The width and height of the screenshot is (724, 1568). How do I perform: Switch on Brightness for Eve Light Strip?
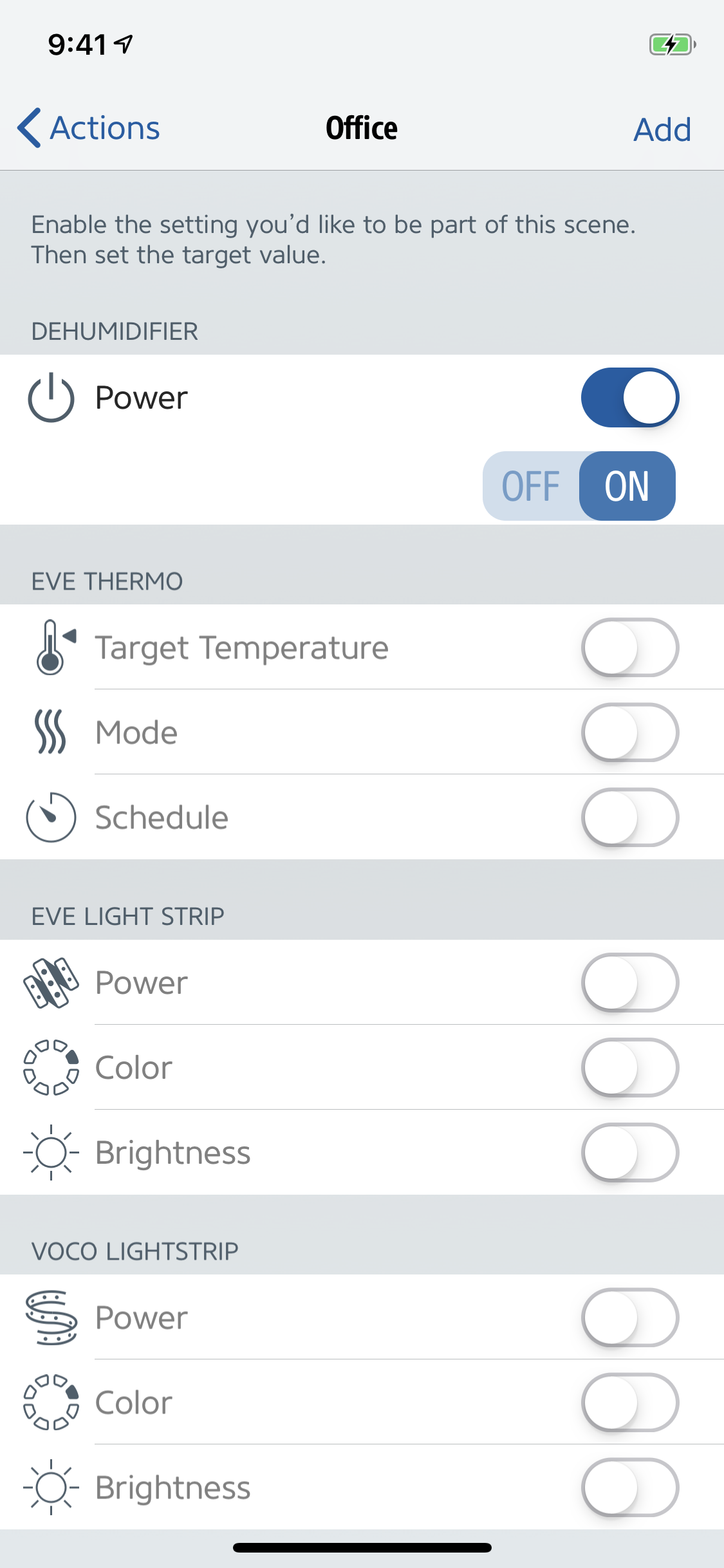point(630,1152)
